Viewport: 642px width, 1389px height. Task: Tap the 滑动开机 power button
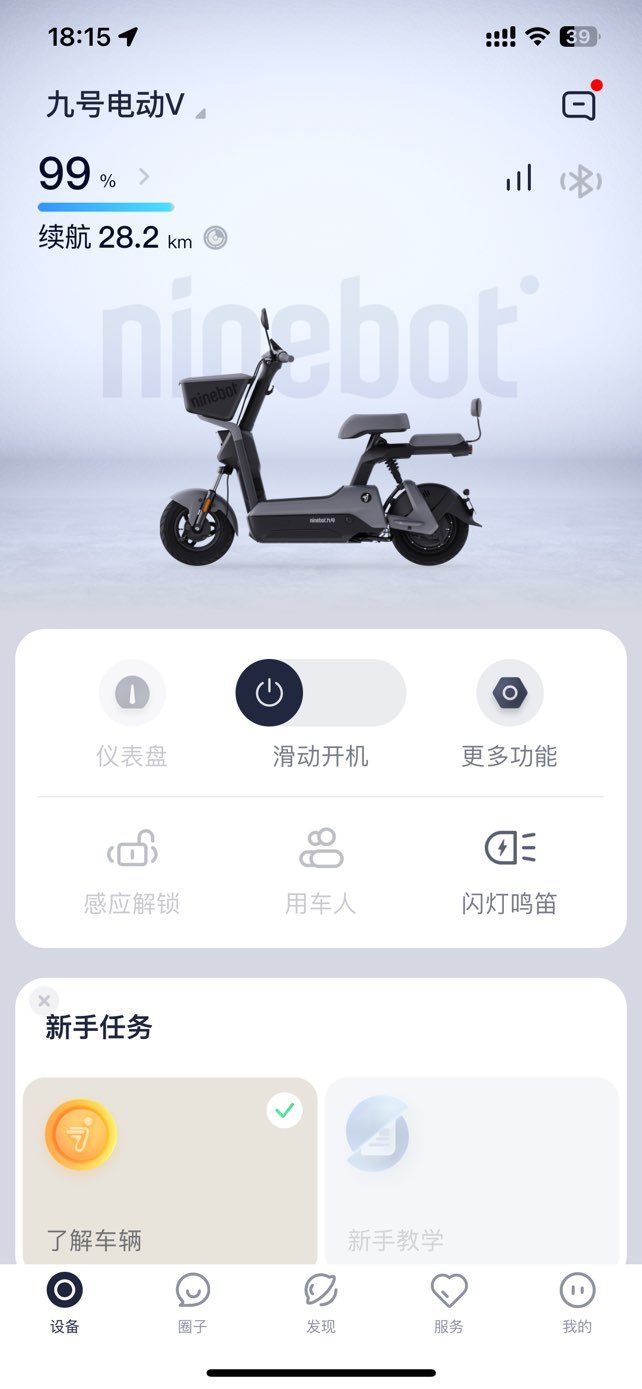pyautogui.click(x=269, y=693)
